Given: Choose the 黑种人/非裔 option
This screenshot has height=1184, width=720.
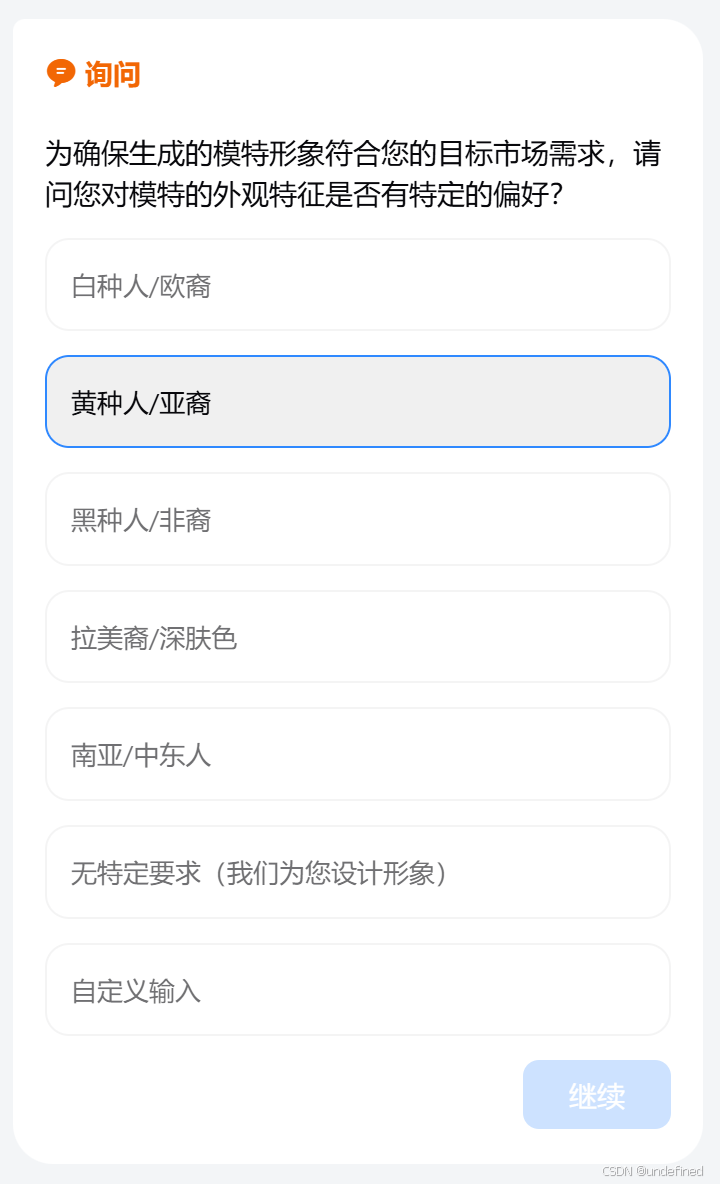Looking at the screenshot, I should [x=357, y=519].
